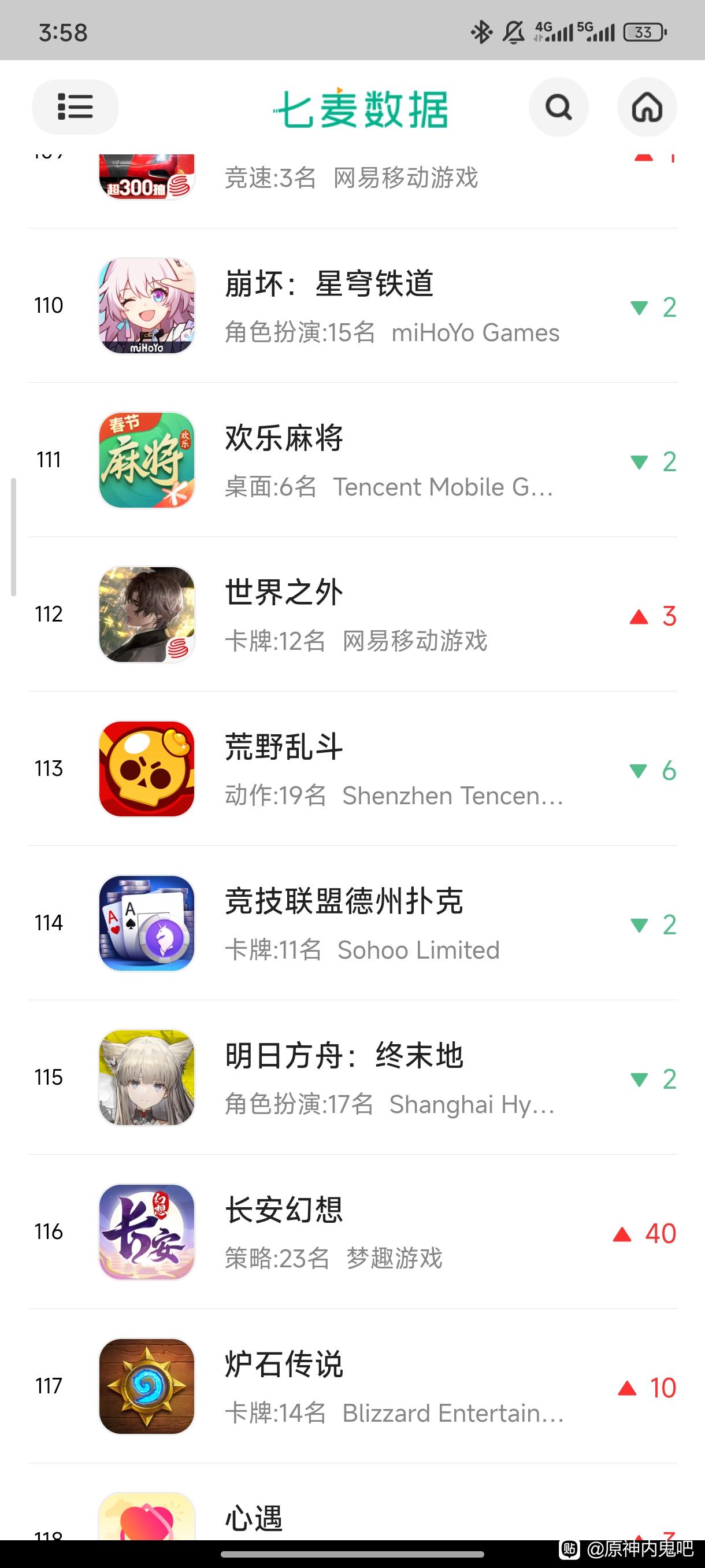Open 明日方舟：终末地 entry
The height and width of the screenshot is (1568, 705).
pos(353,1077)
